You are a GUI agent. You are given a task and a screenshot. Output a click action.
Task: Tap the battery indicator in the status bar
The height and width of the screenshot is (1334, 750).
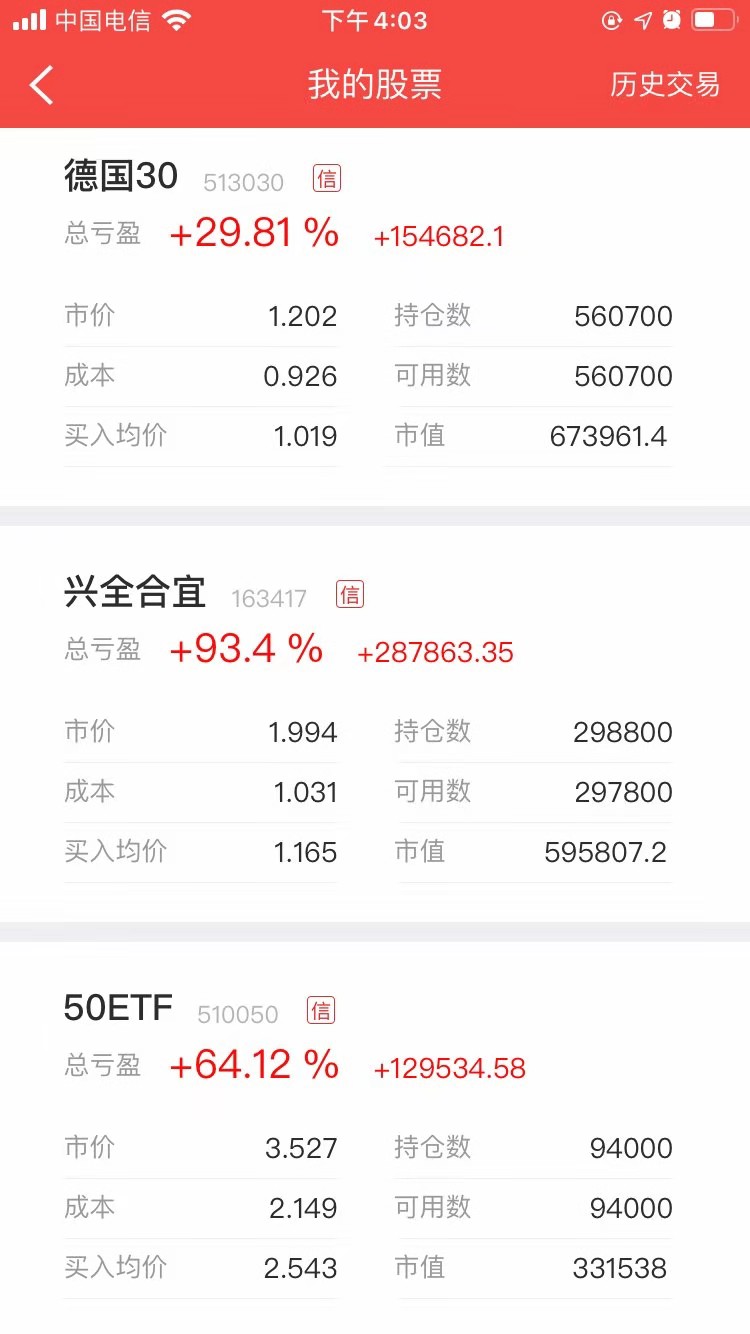[x=715, y=18]
